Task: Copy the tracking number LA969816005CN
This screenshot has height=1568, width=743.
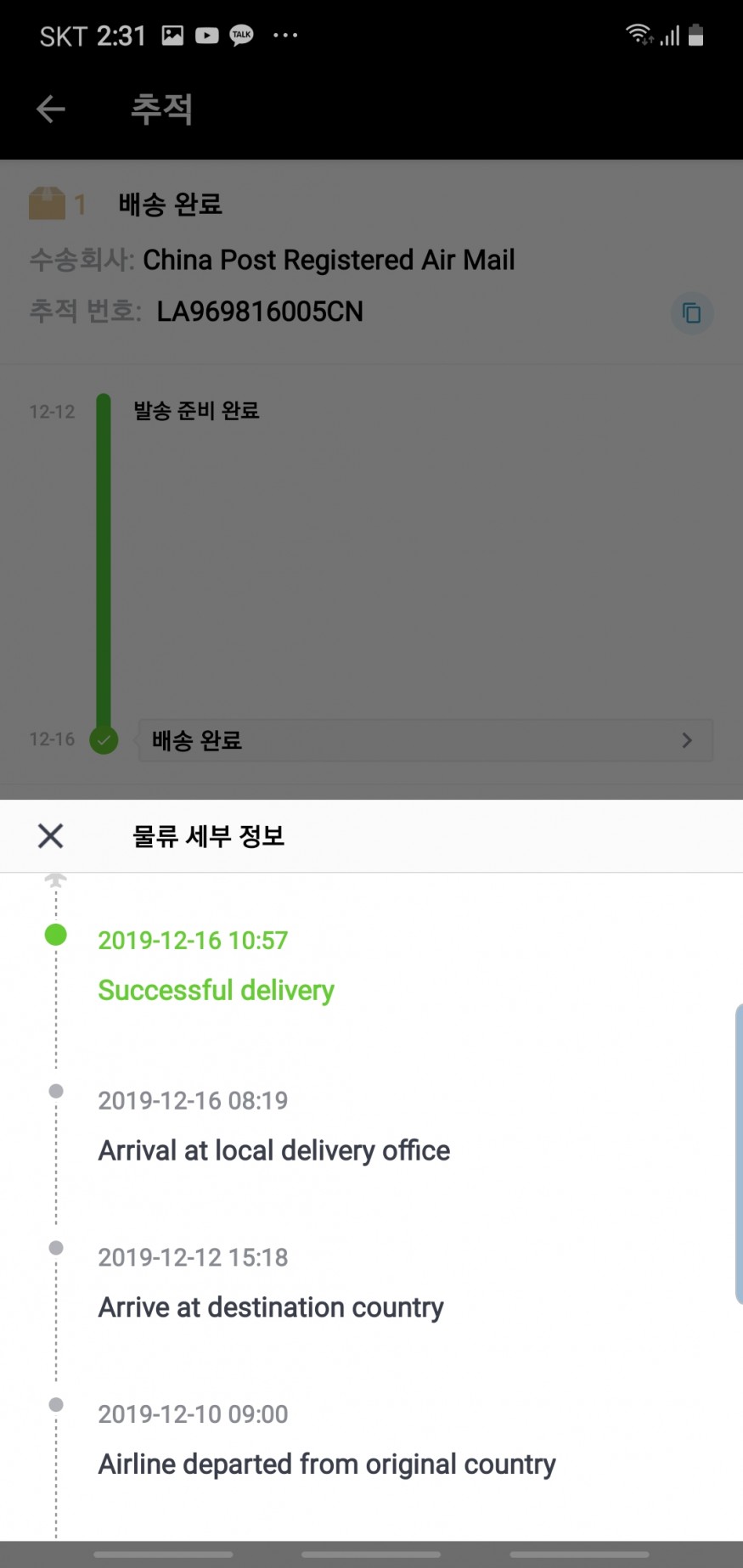Action: 692,313
